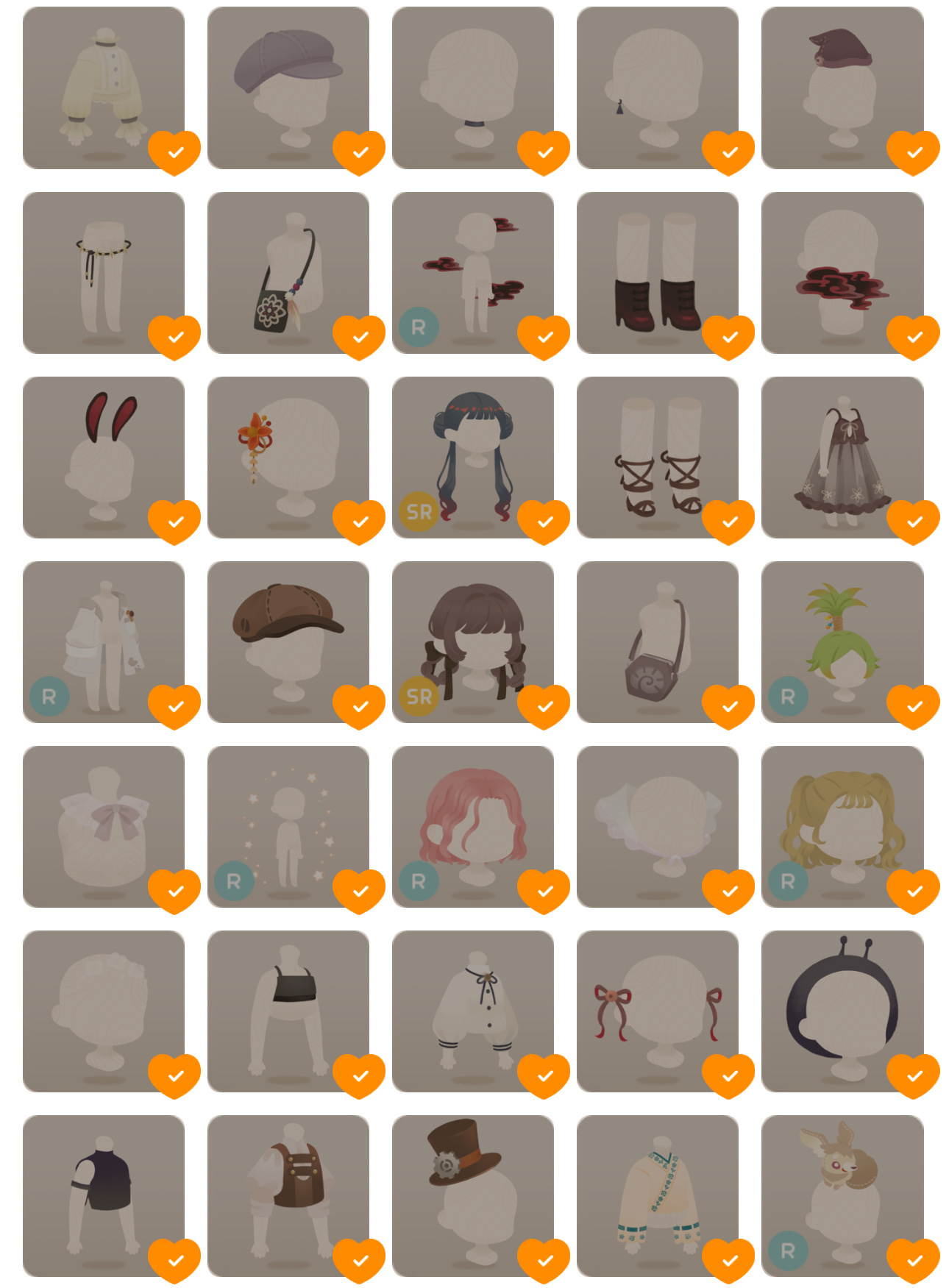
Task: Select the black antenna hair item
Action: point(842,1011)
